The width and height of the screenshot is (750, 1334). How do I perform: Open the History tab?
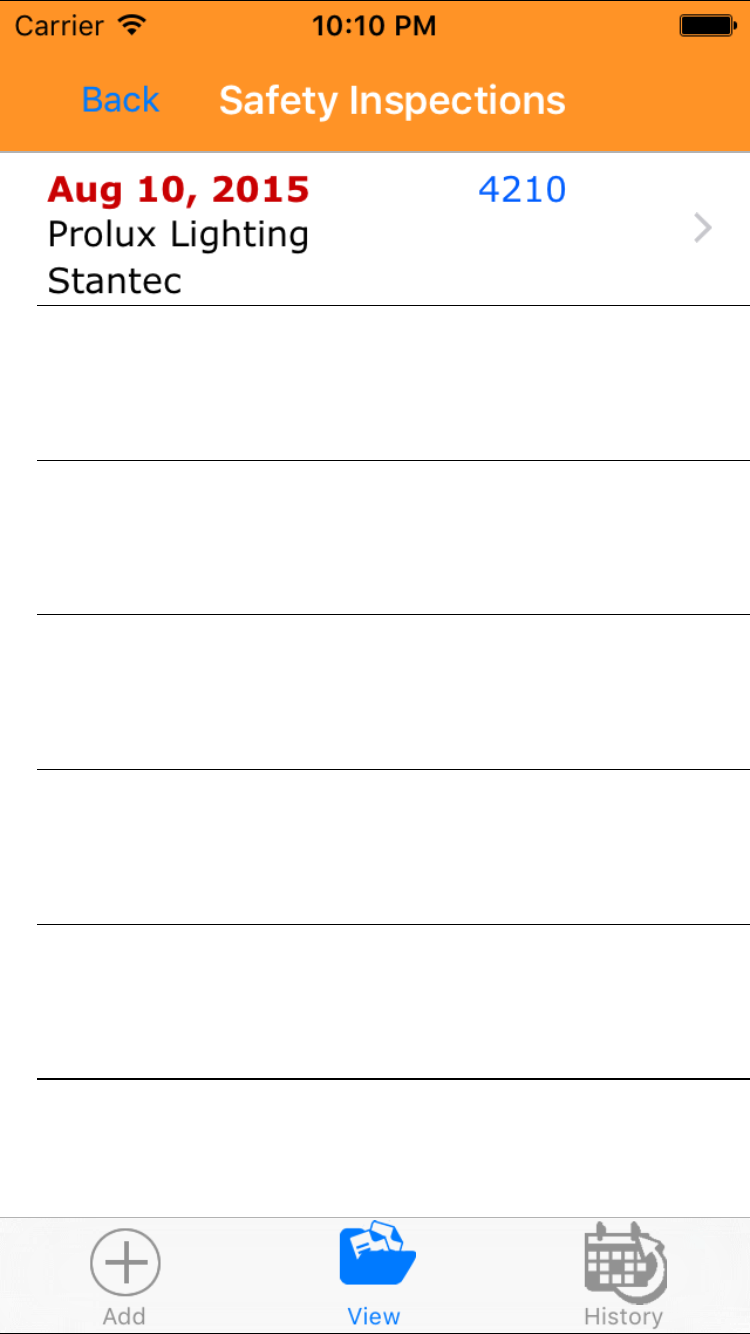point(624,1276)
